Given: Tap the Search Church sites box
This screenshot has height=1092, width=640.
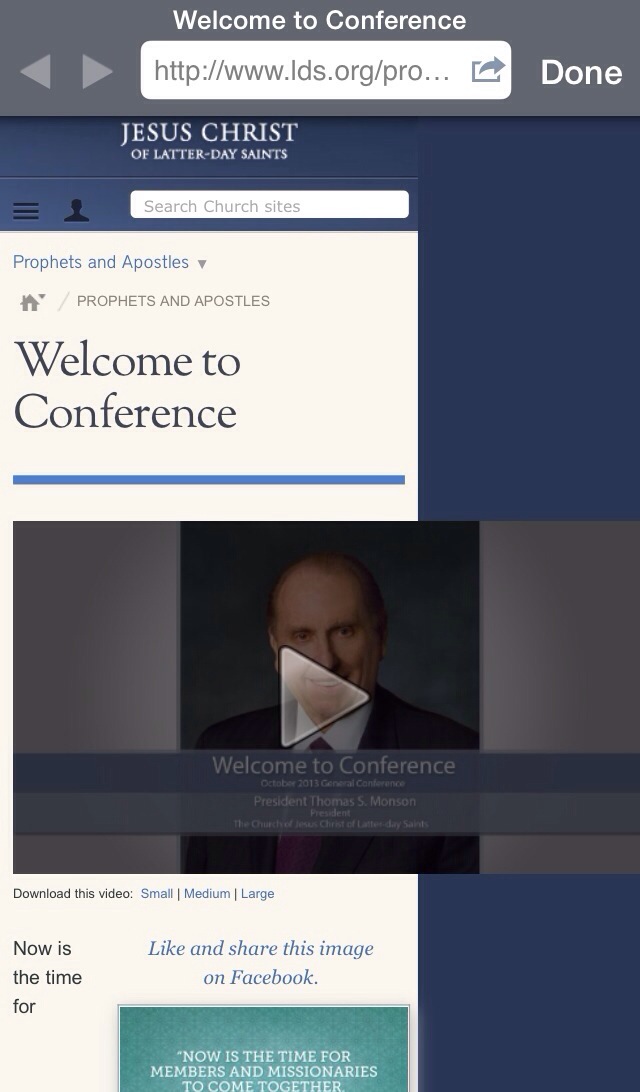Looking at the screenshot, I should 270,205.
